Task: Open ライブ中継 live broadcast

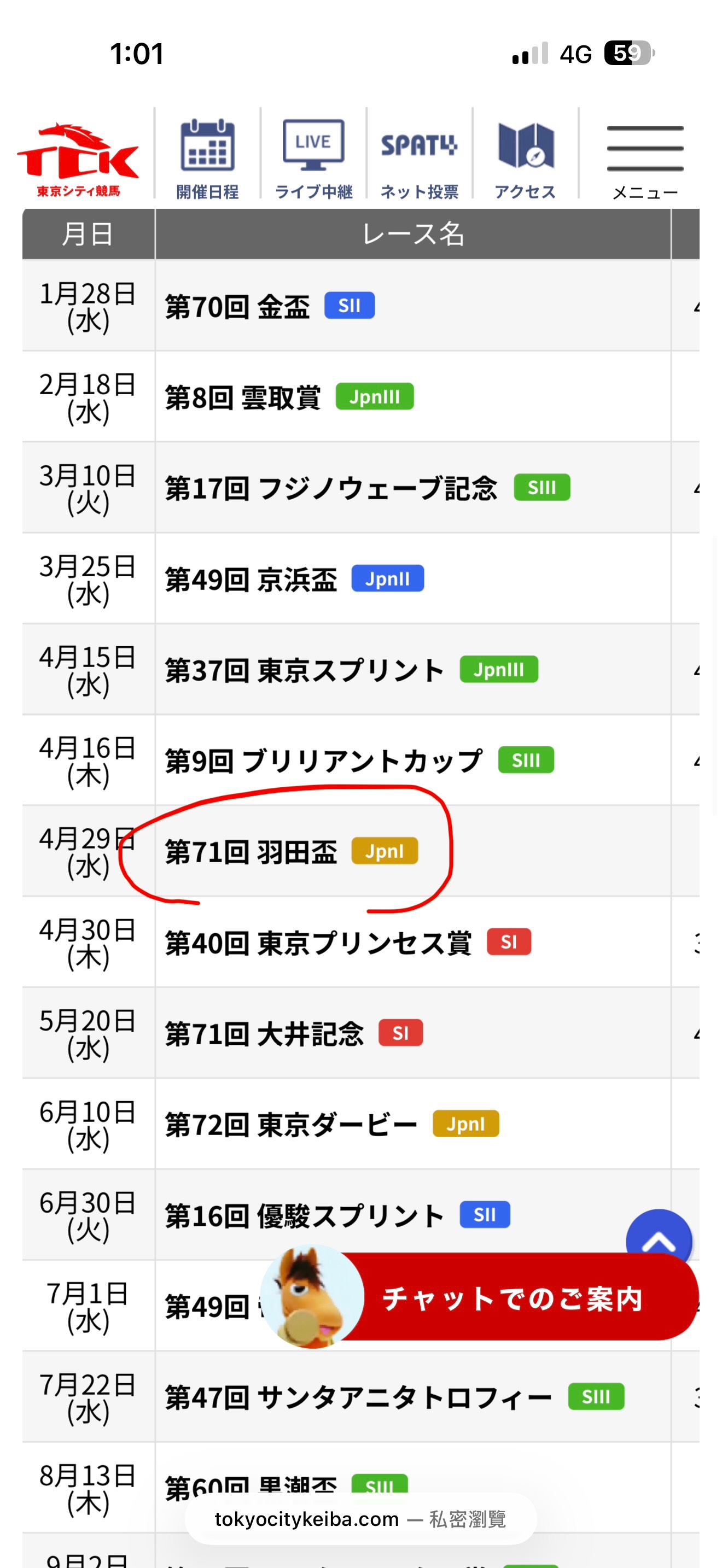Action: tap(313, 157)
